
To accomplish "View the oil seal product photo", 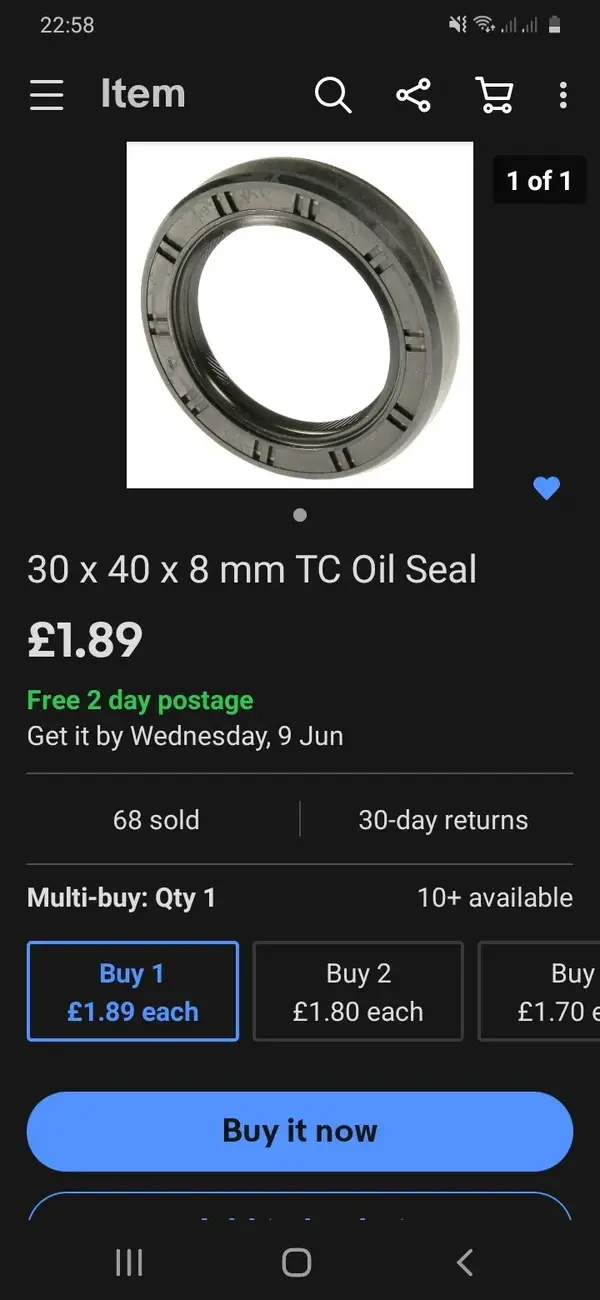I will [x=299, y=315].
